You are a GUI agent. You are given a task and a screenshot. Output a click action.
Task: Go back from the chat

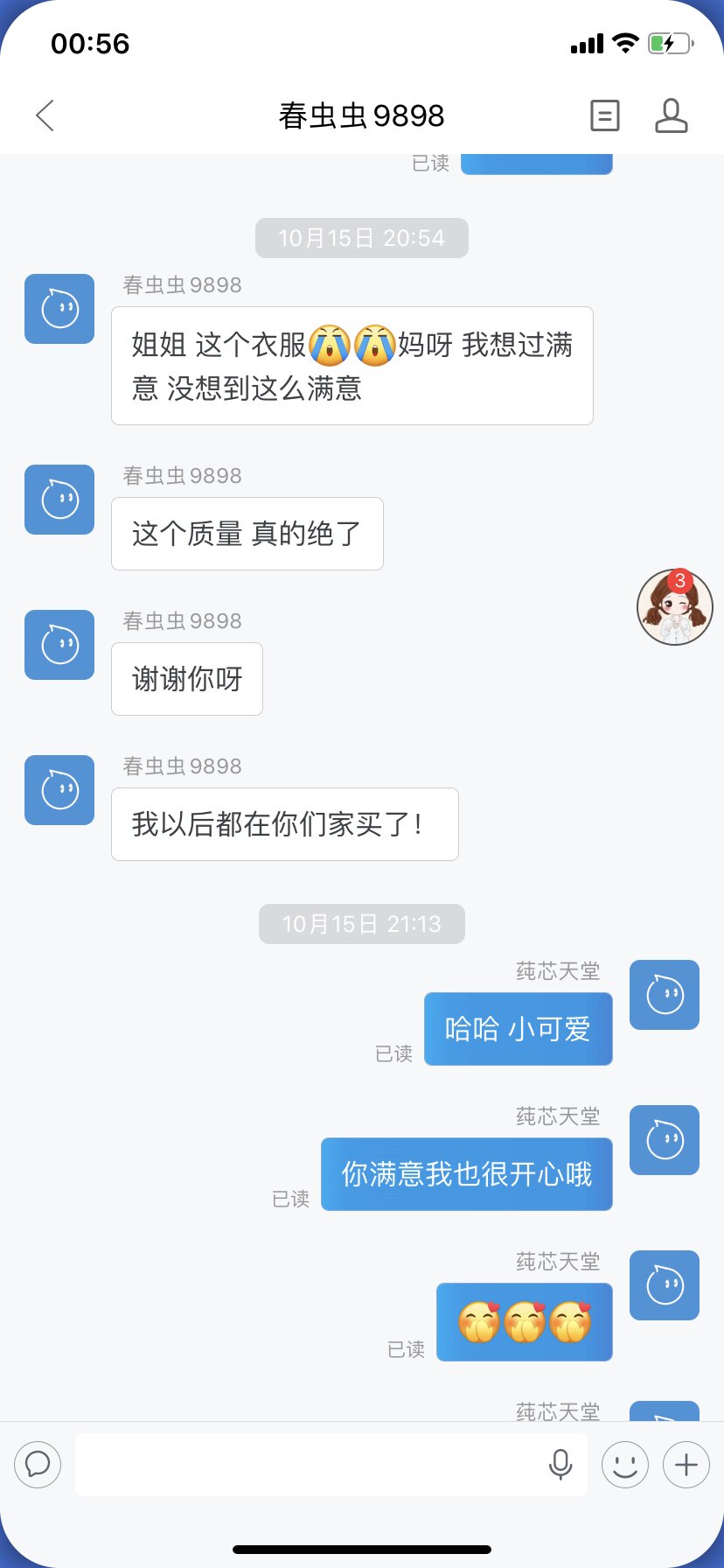(x=45, y=115)
